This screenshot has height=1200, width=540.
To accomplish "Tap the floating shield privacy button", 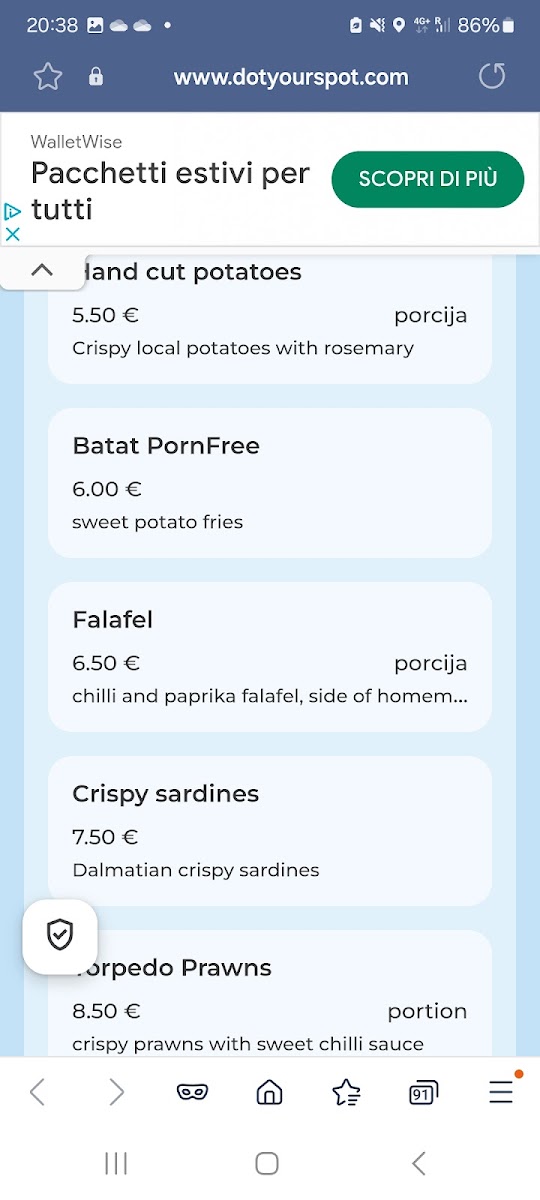I will (x=60, y=937).
